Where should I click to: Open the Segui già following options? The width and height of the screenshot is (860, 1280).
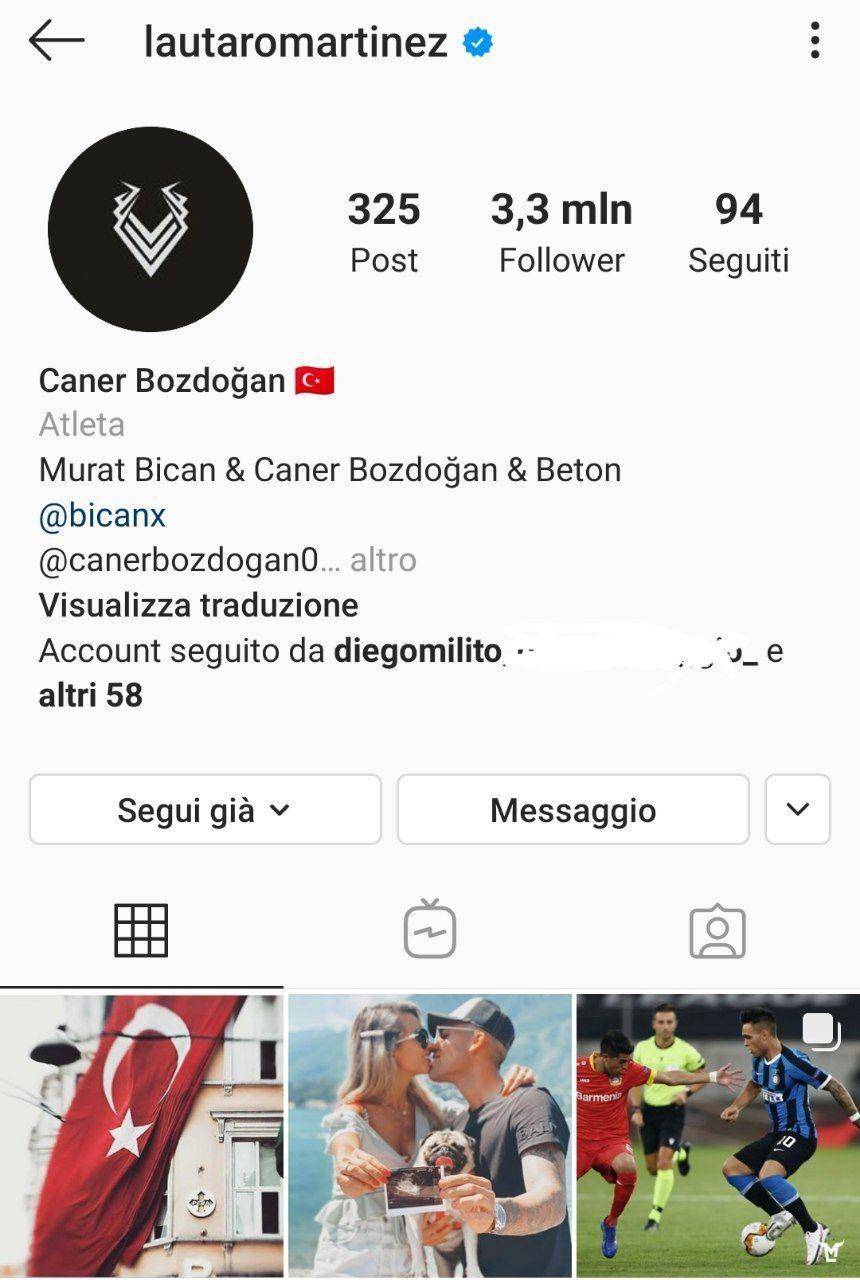point(205,809)
